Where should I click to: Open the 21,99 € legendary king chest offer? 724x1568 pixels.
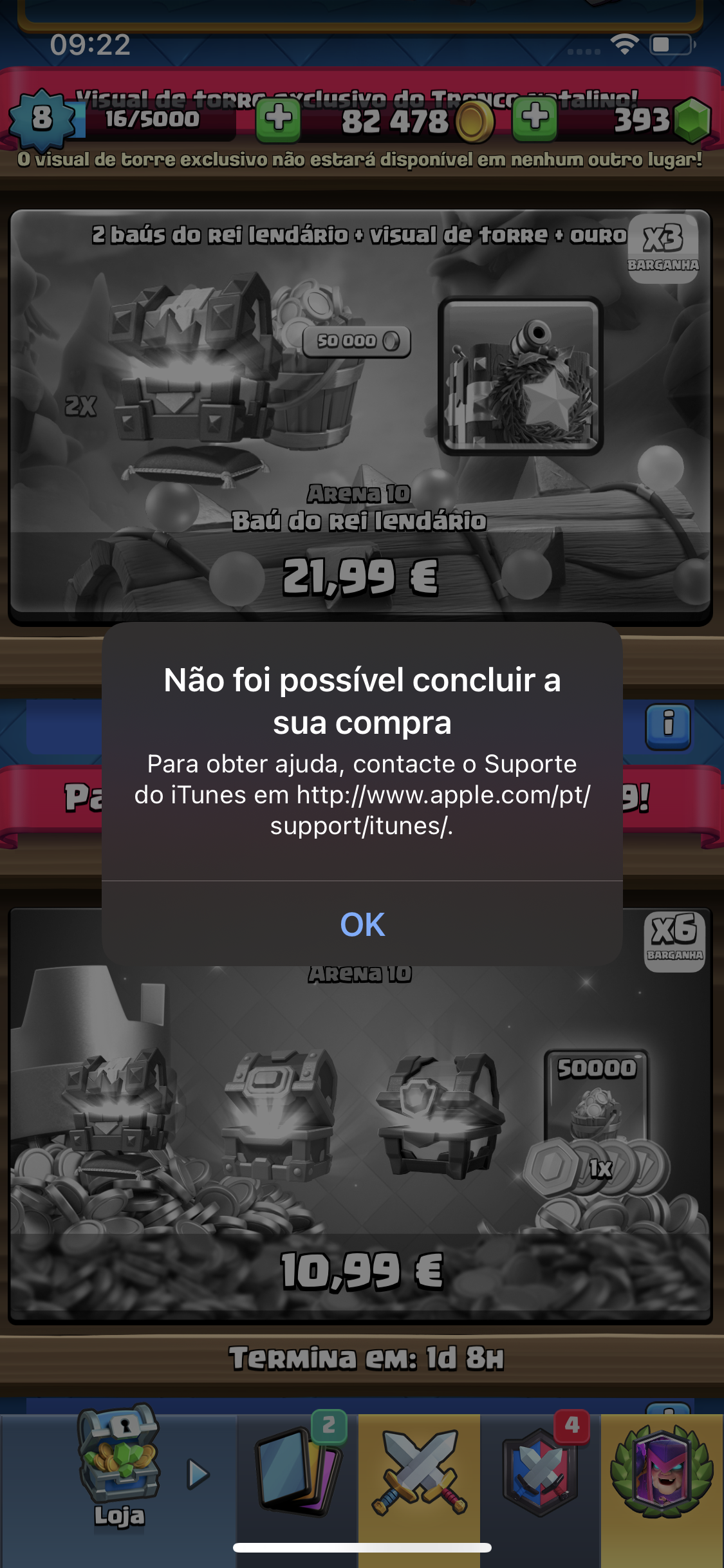click(360, 575)
